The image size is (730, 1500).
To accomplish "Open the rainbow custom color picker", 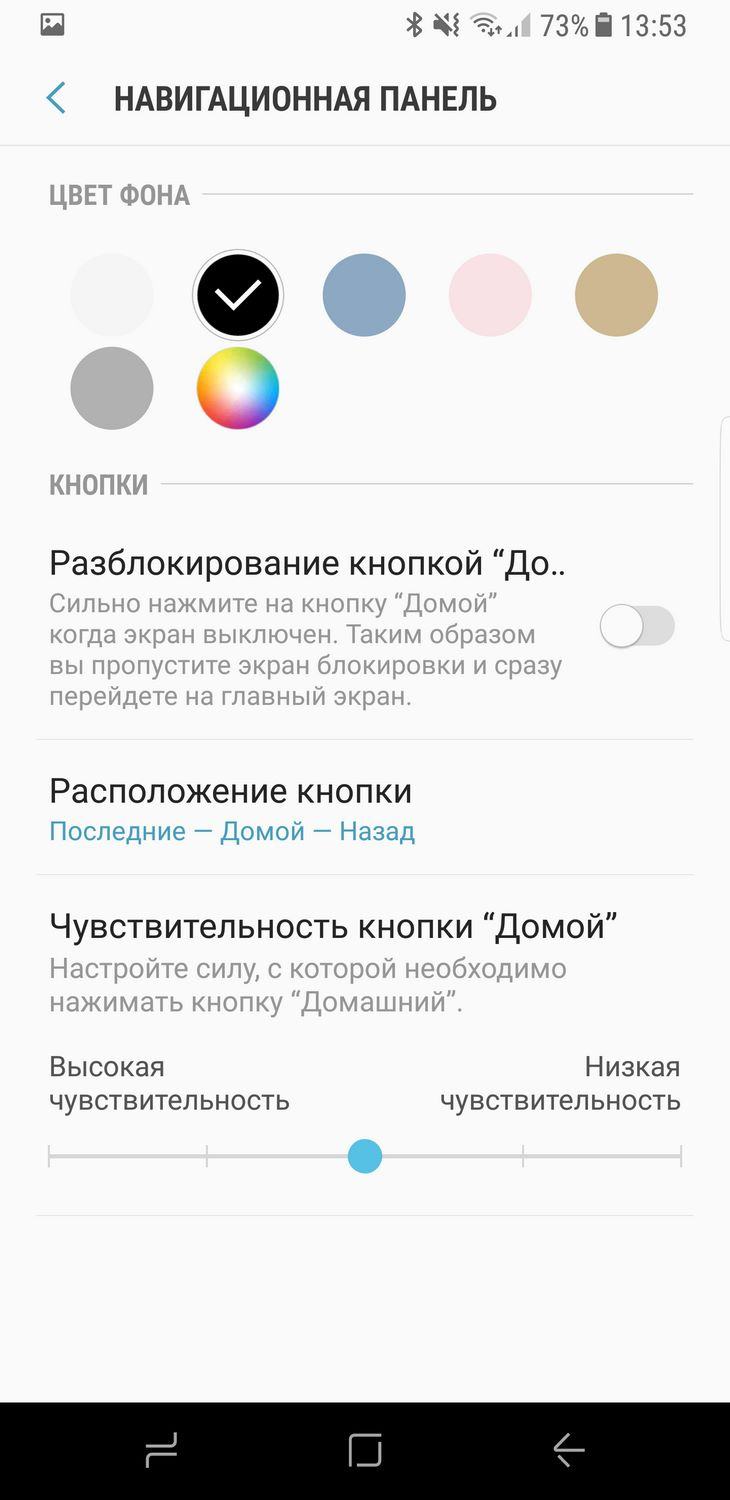I will pyautogui.click(x=238, y=389).
